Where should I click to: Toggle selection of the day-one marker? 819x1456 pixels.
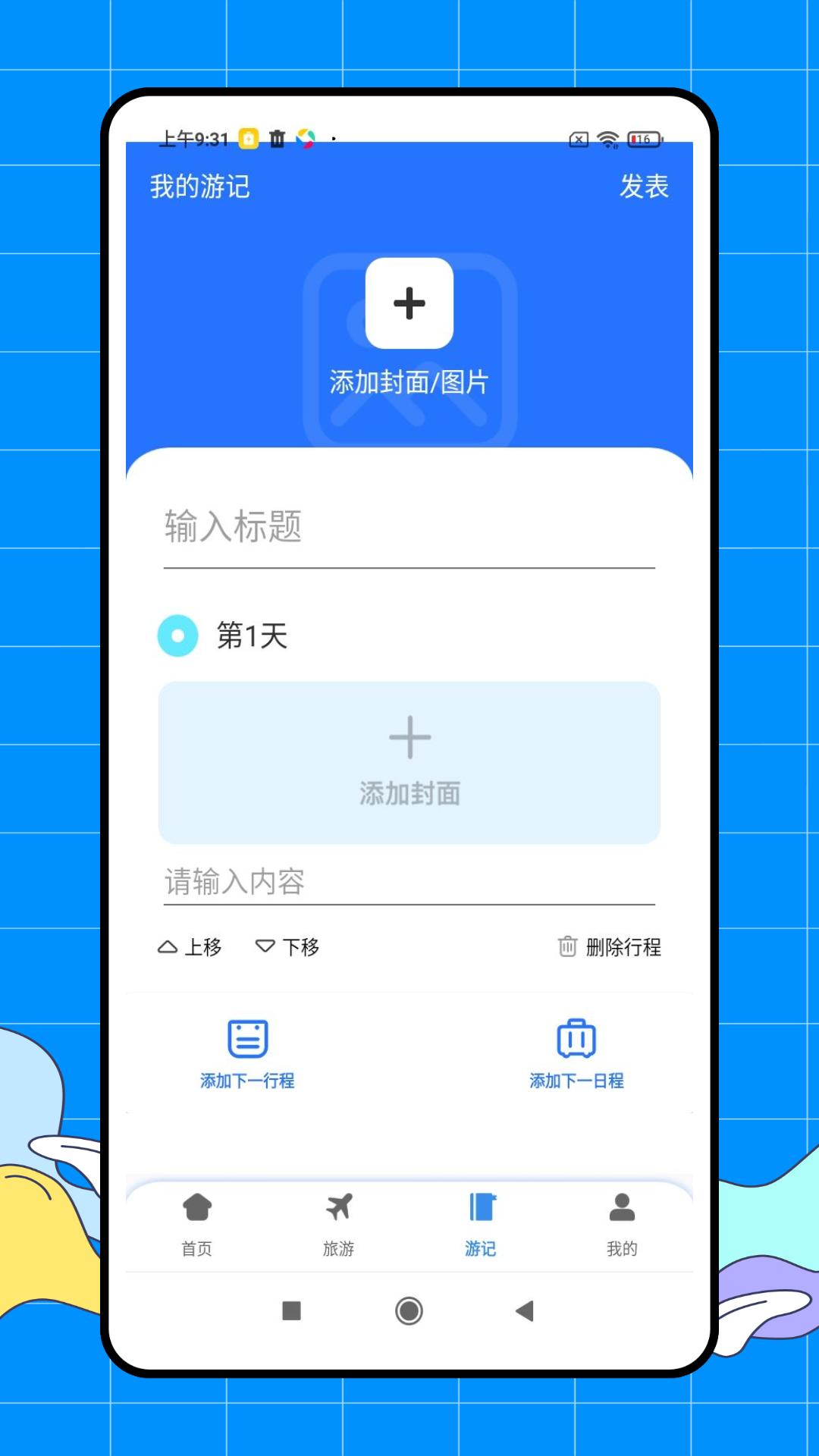176,637
